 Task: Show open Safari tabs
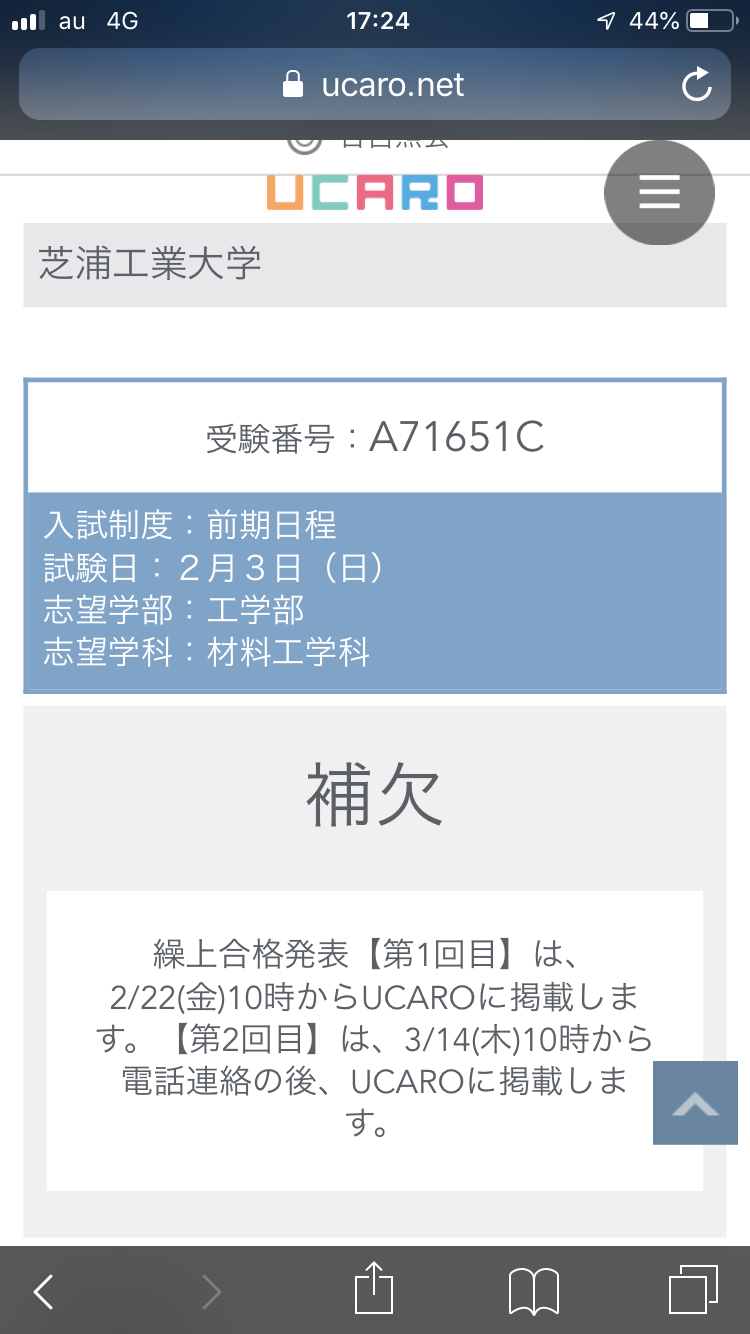click(x=692, y=1290)
